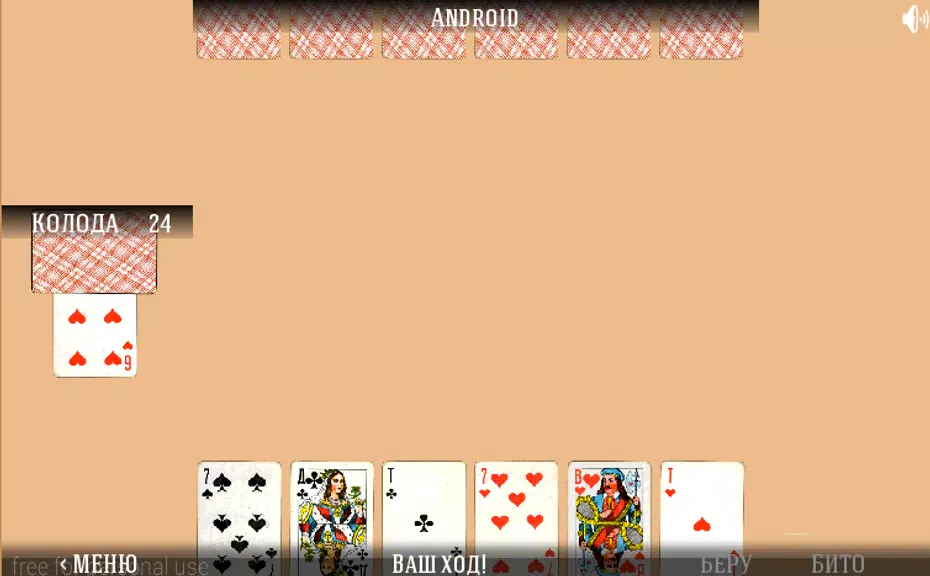Play the ace of hearts card
The image size is (930, 576).
click(702, 505)
